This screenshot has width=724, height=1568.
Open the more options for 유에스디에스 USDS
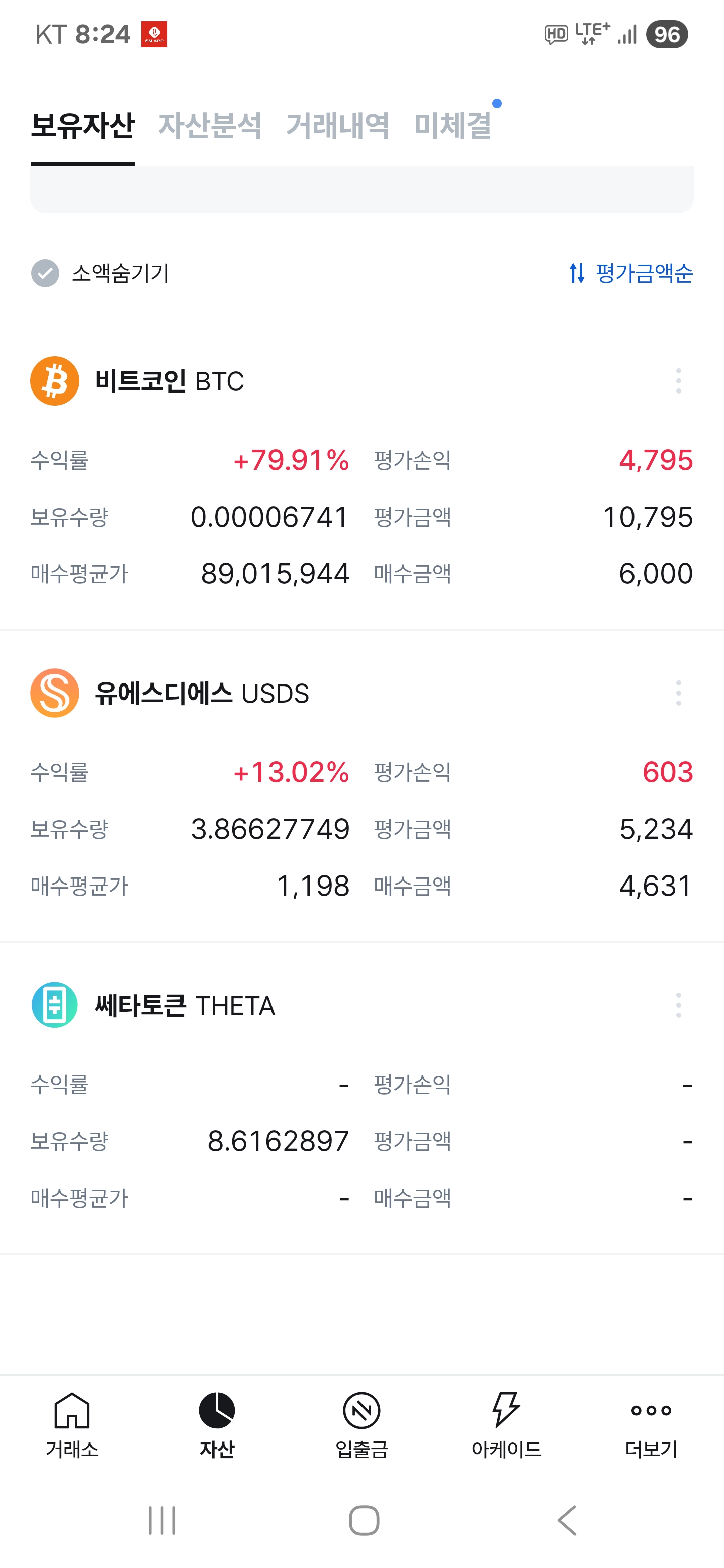[x=678, y=694]
